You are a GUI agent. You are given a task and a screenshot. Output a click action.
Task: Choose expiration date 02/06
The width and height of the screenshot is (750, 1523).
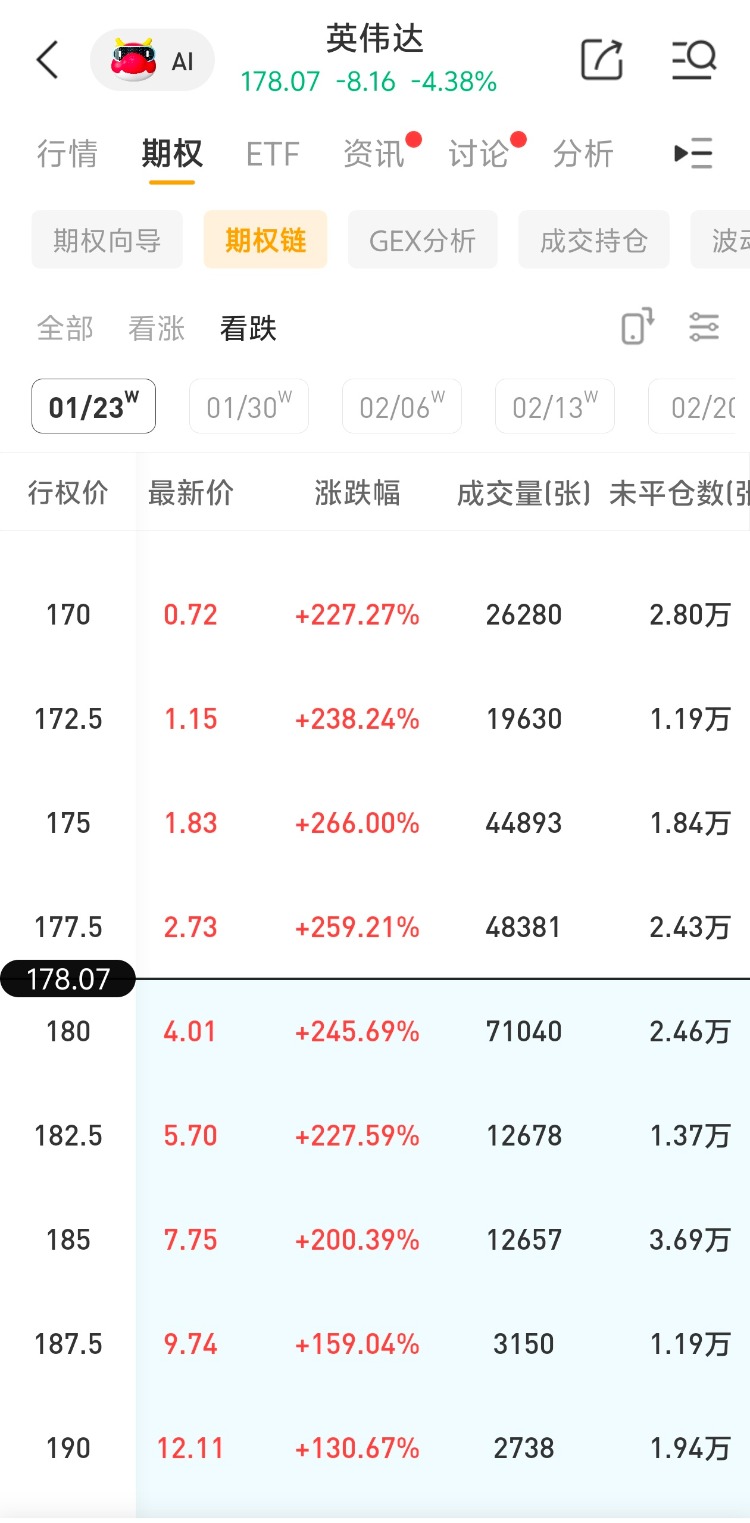tap(401, 406)
